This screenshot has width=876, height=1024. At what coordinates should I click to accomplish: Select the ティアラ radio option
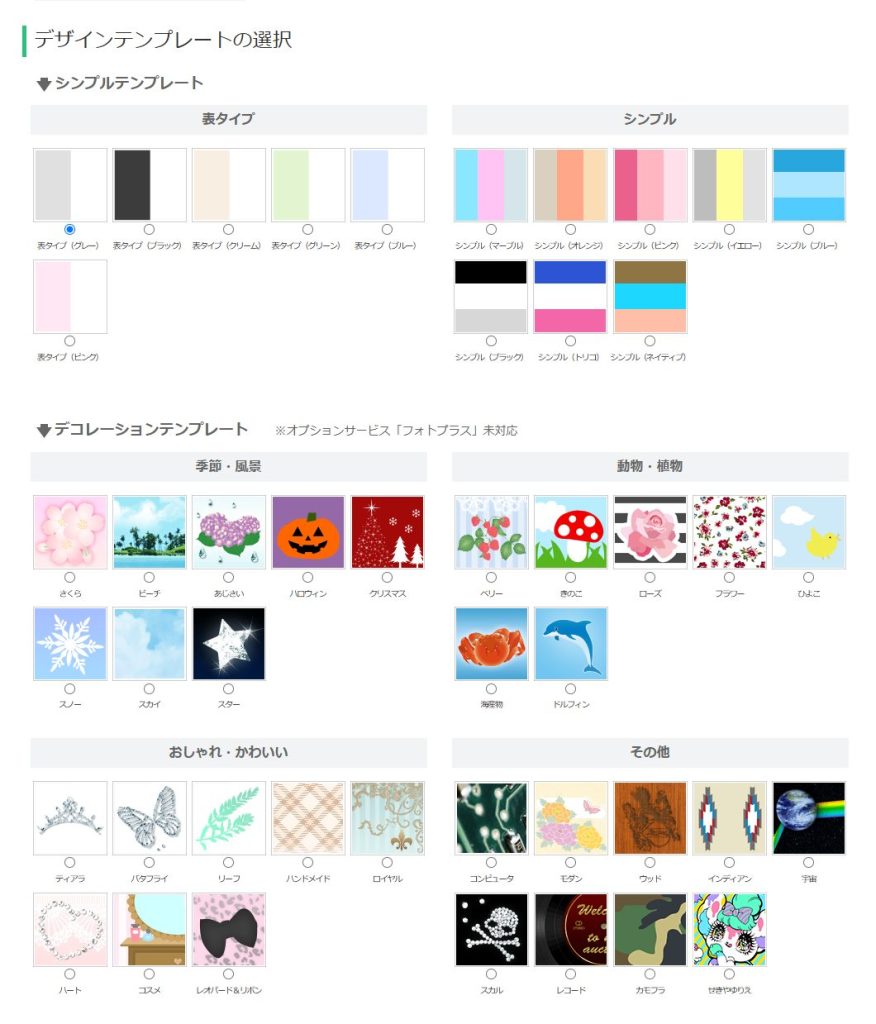70,862
